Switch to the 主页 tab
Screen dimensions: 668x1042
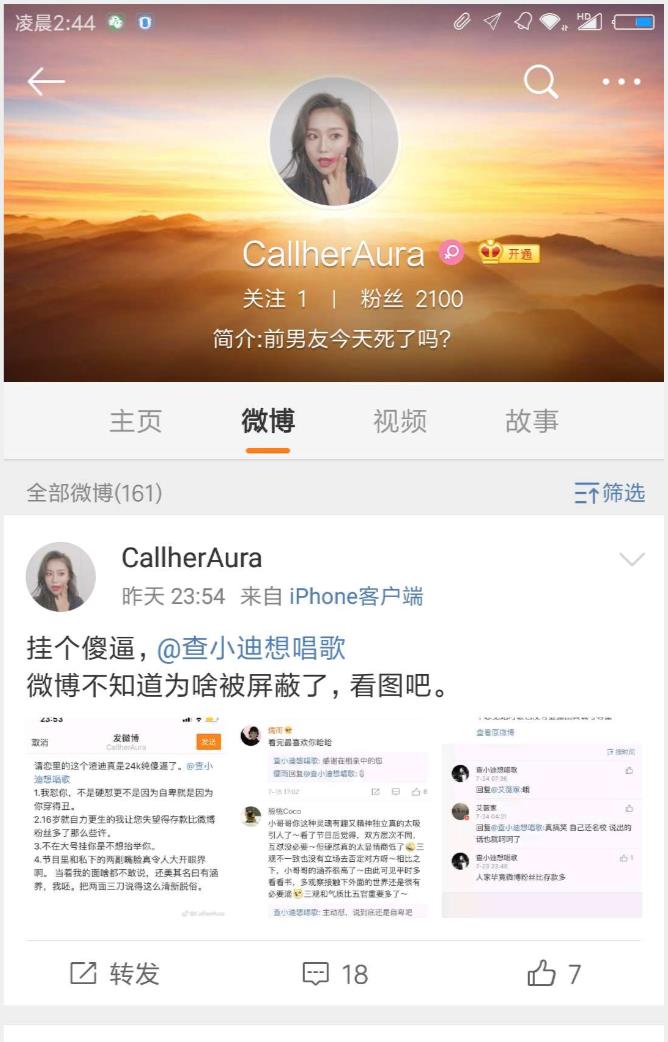coord(135,421)
